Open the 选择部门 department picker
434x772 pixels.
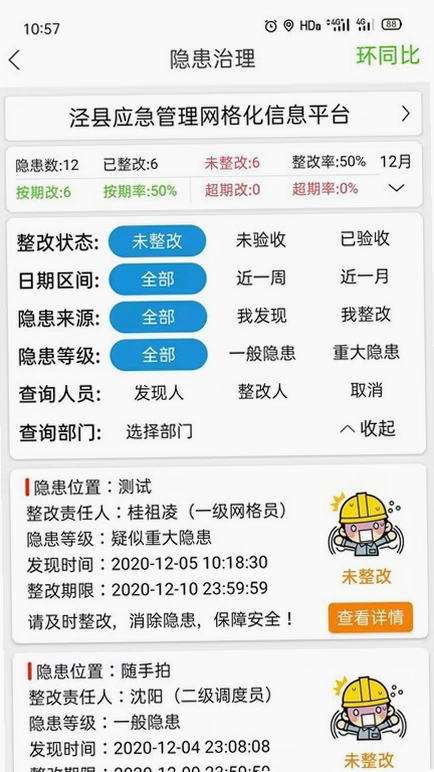click(159, 432)
